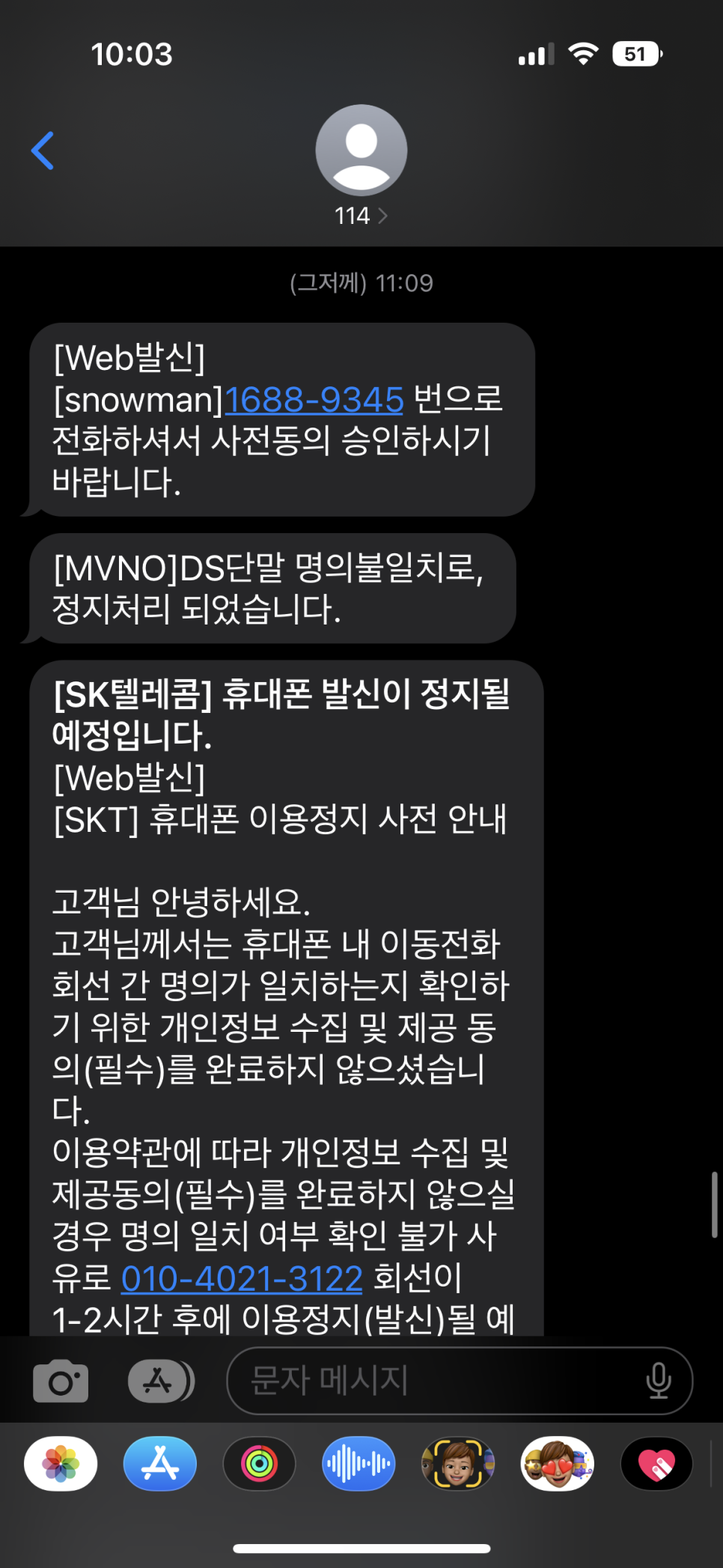Screen dimensions: 723x1568
Task: Open the Memoji stickers with heart eyes
Action: click(558, 1464)
